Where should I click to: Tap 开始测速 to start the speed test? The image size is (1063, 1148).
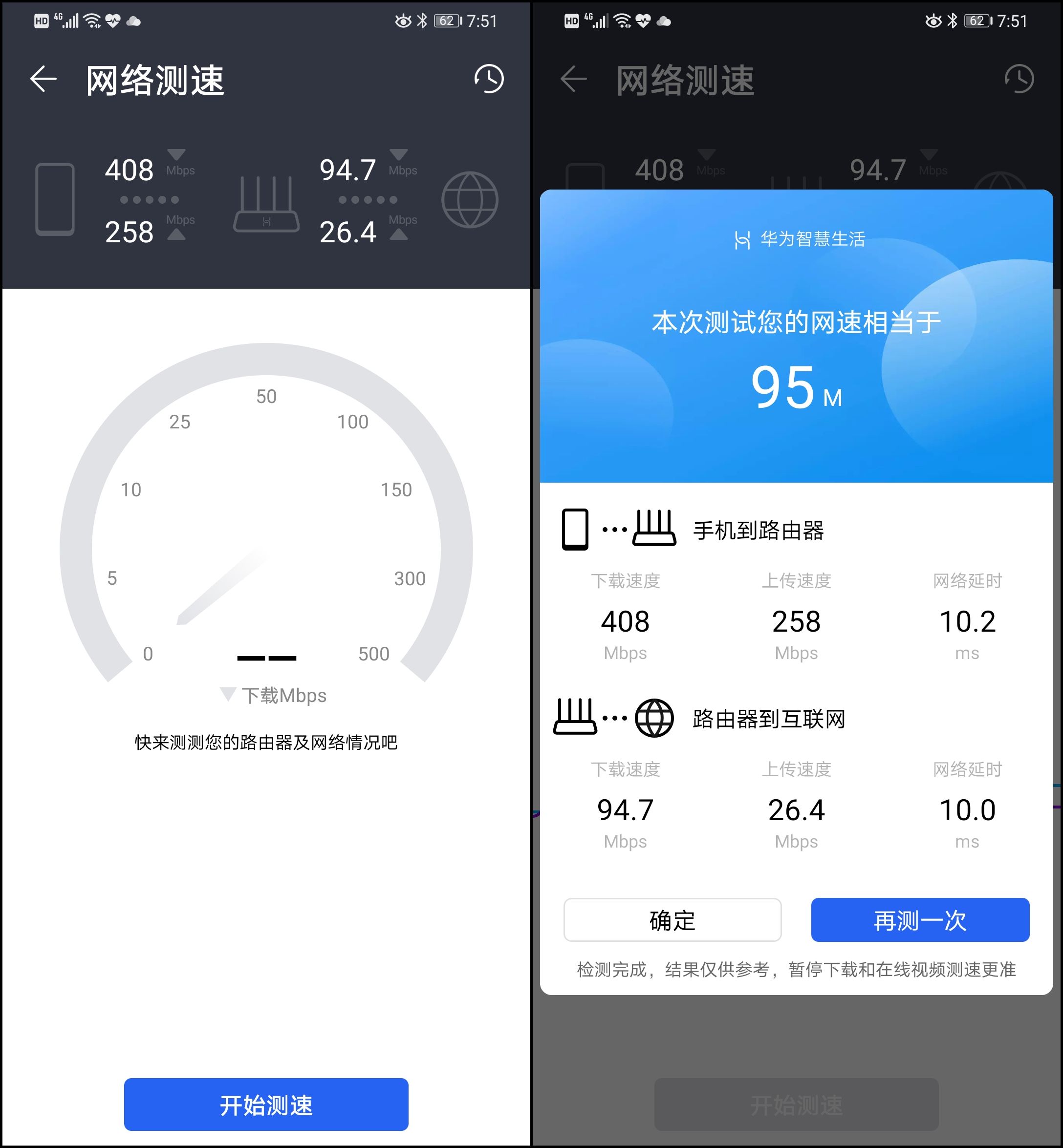point(266,1104)
